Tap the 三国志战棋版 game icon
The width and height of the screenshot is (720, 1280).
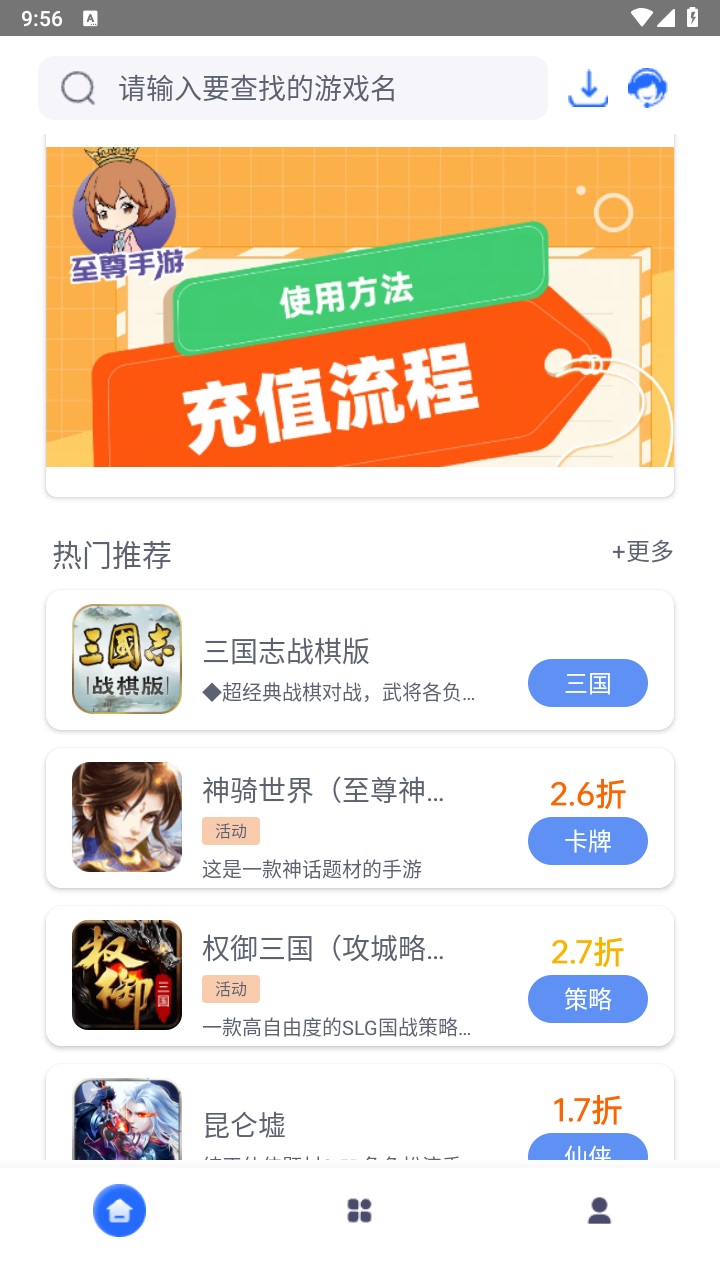point(126,658)
